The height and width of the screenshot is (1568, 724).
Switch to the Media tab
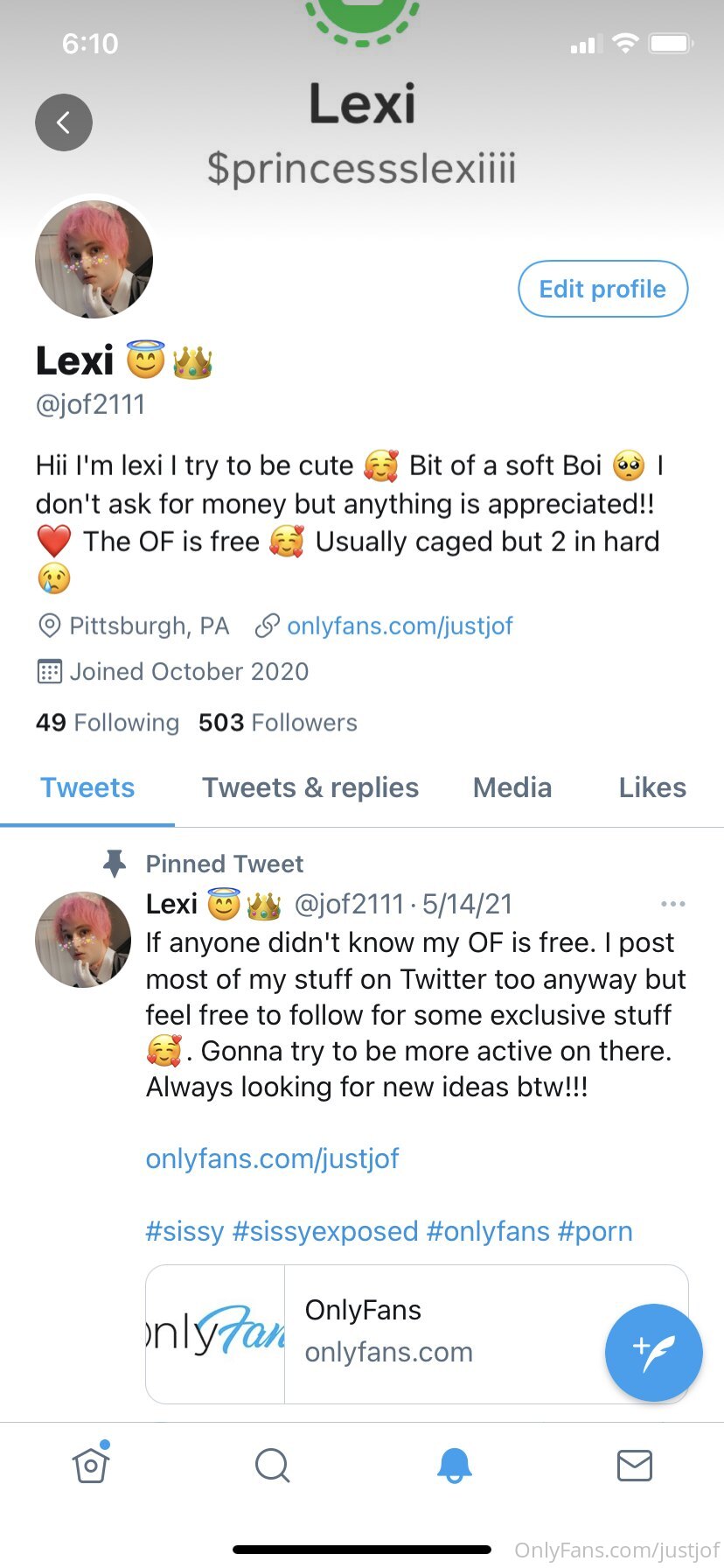coord(512,787)
